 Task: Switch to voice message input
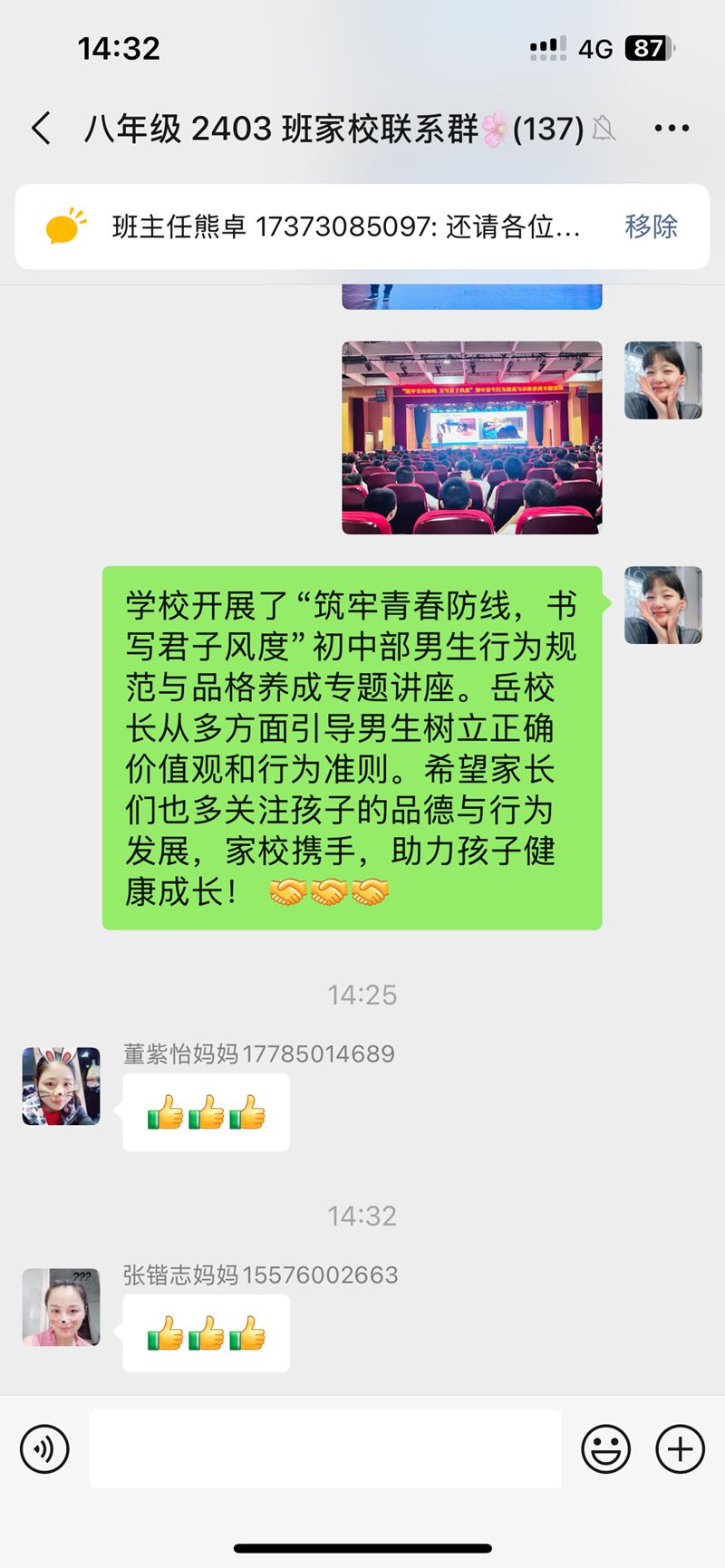(44, 1449)
